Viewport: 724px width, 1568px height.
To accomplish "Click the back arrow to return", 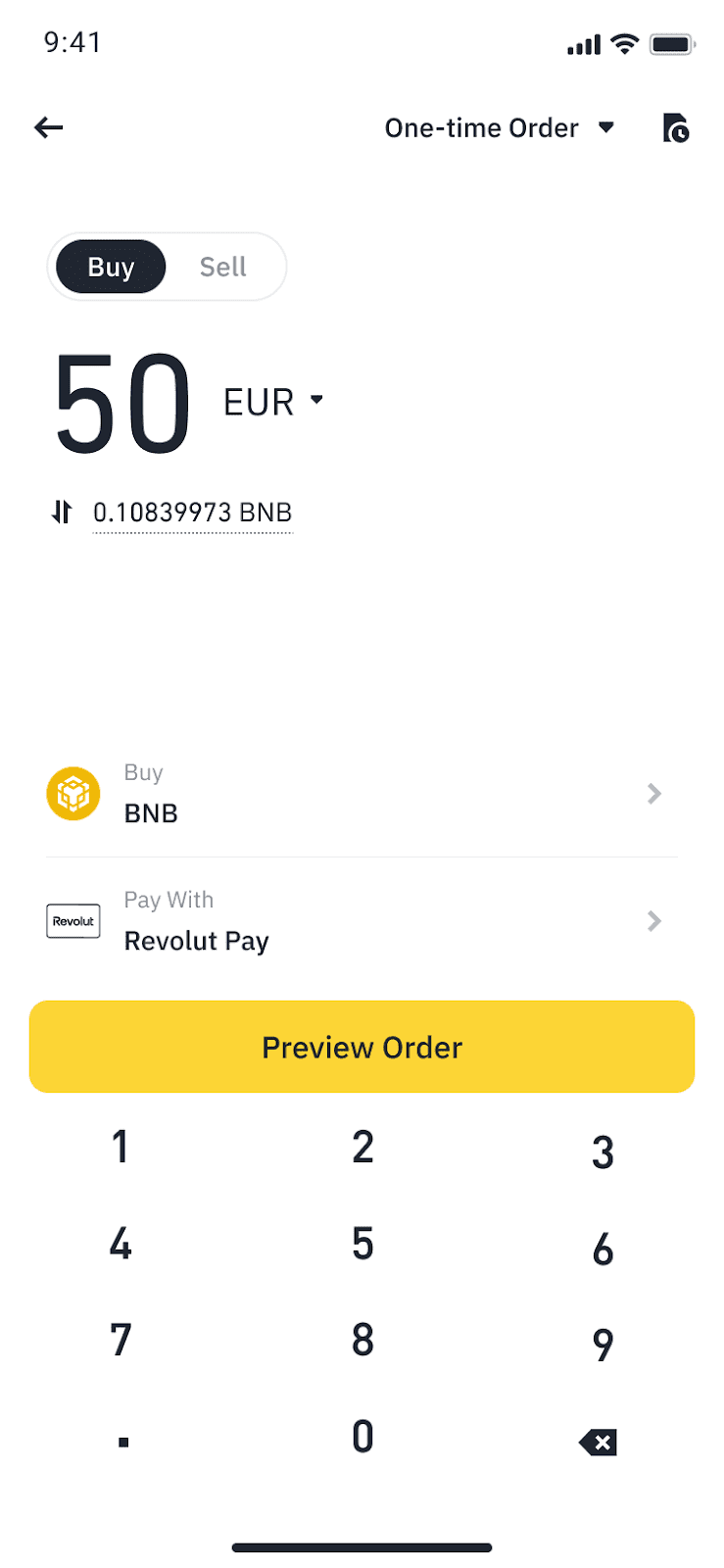I will click(x=48, y=127).
